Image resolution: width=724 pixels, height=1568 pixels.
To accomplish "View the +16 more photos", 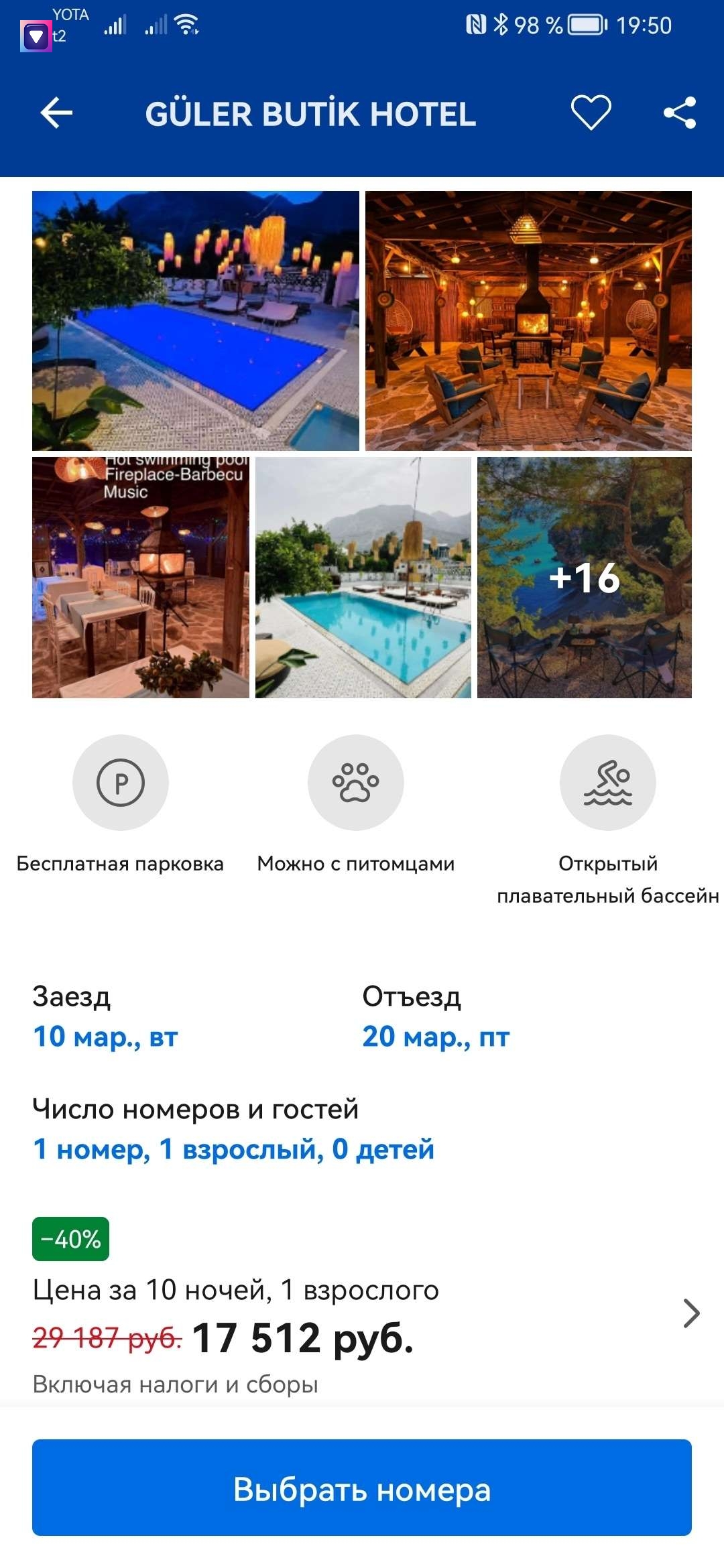I will coord(585,578).
